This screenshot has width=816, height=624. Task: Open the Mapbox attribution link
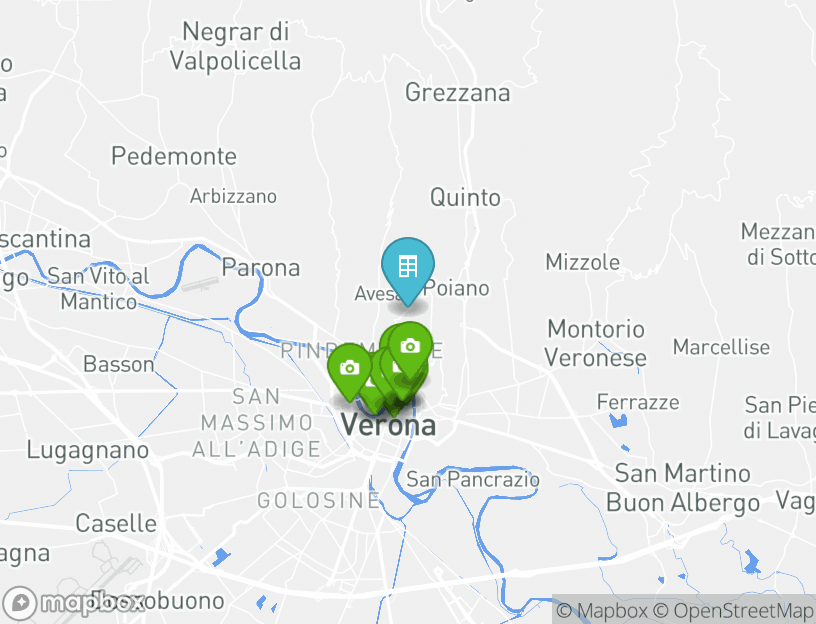pos(602,610)
